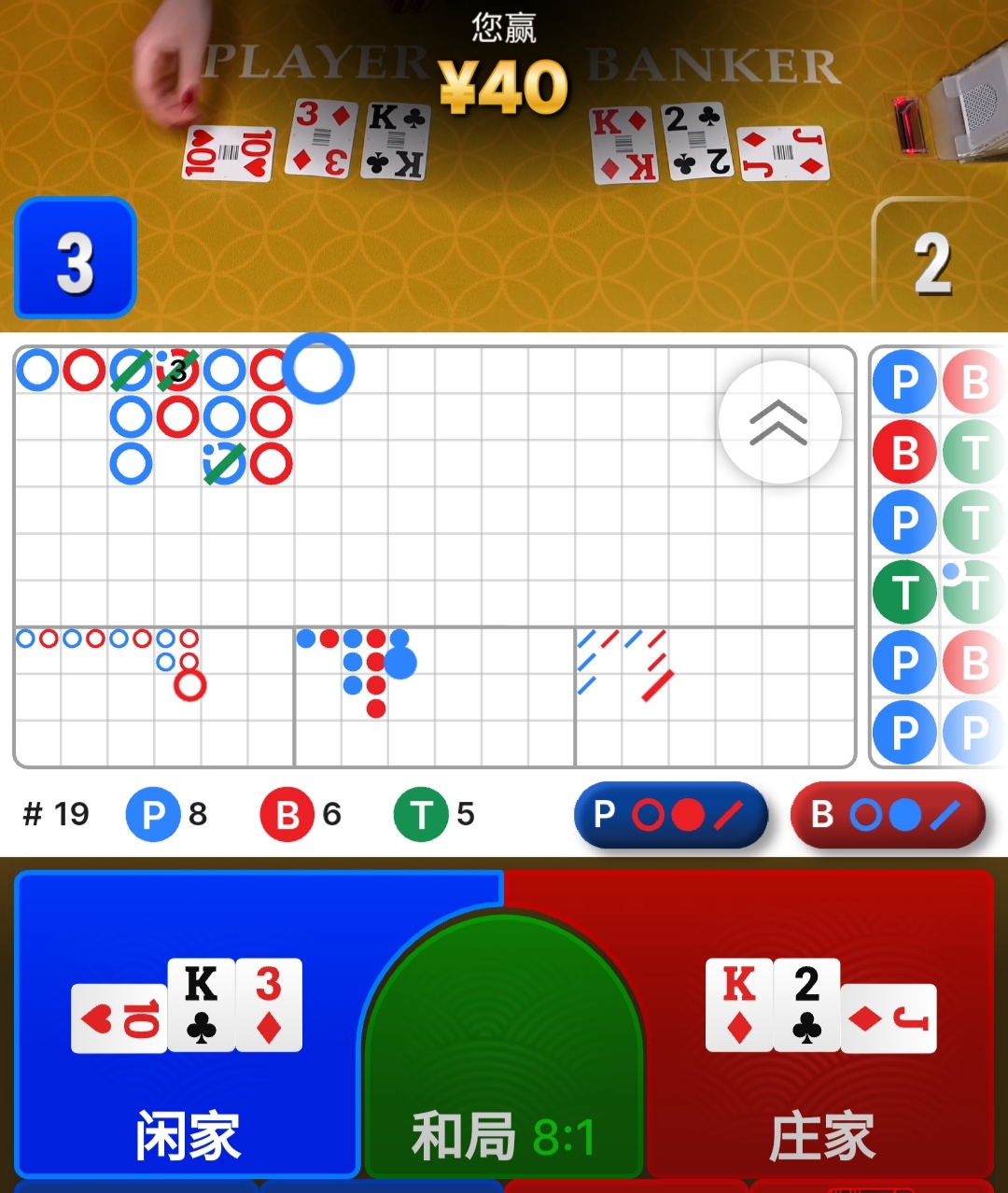Expand roadmap with double-chevron up button
Screen dimensions: 1008x1193
779,422
